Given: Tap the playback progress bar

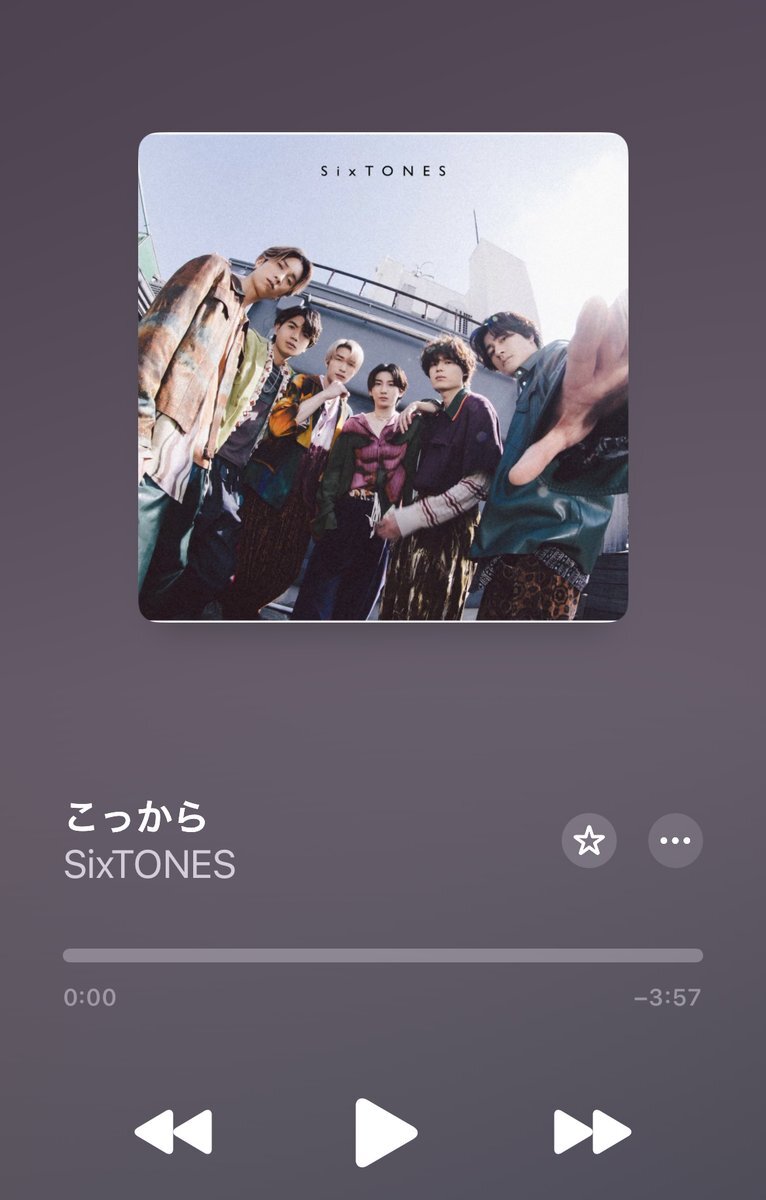Looking at the screenshot, I should click(x=382, y=955).
